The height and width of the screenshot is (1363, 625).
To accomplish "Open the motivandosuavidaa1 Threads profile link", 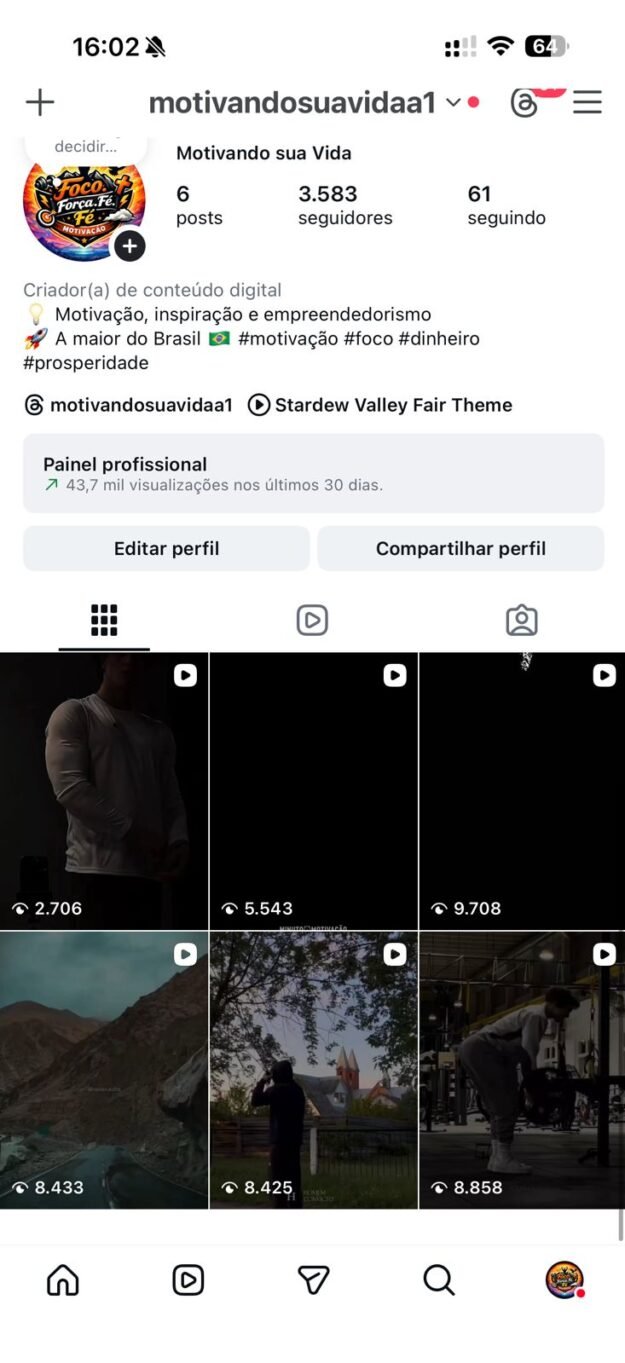I will [128, 405].
